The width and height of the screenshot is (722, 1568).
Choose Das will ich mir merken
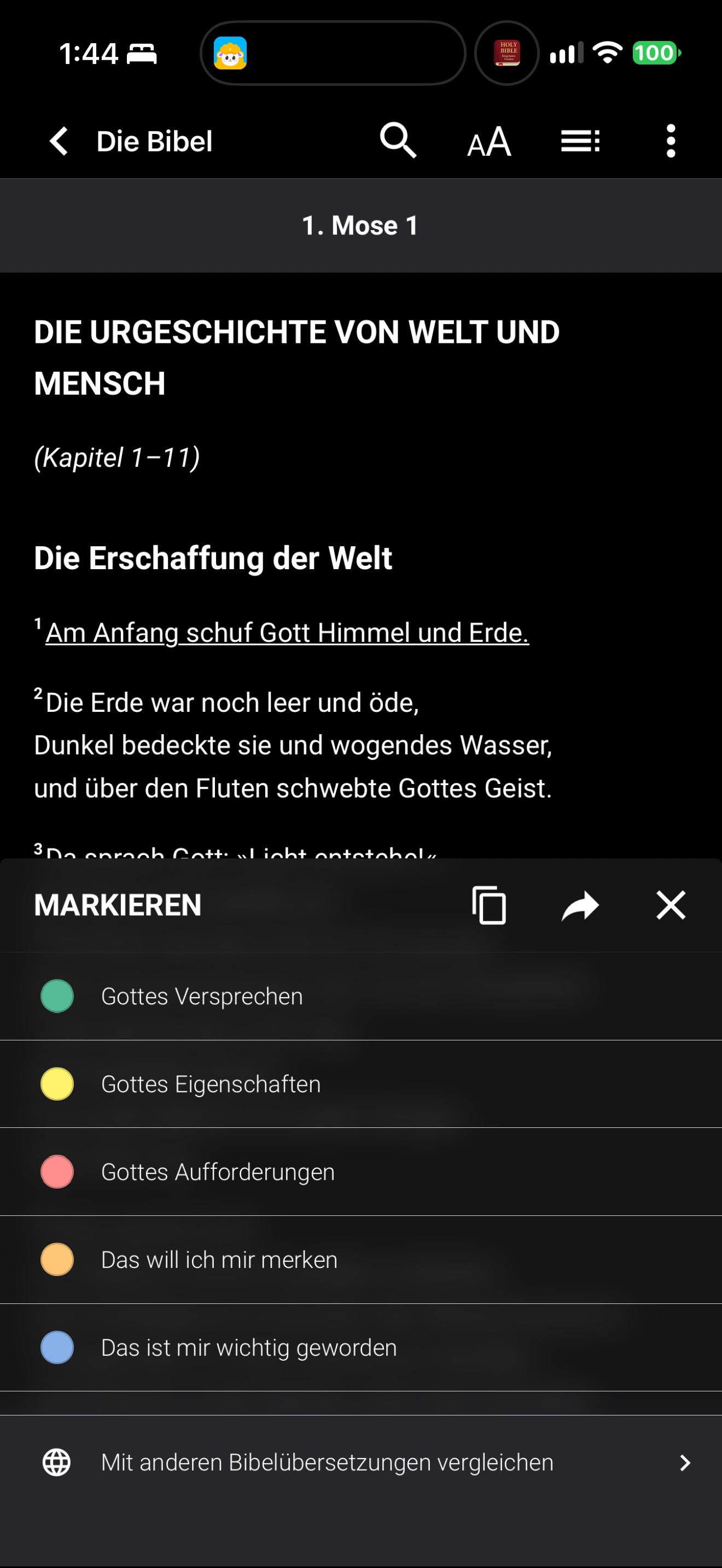point(361,1260)
